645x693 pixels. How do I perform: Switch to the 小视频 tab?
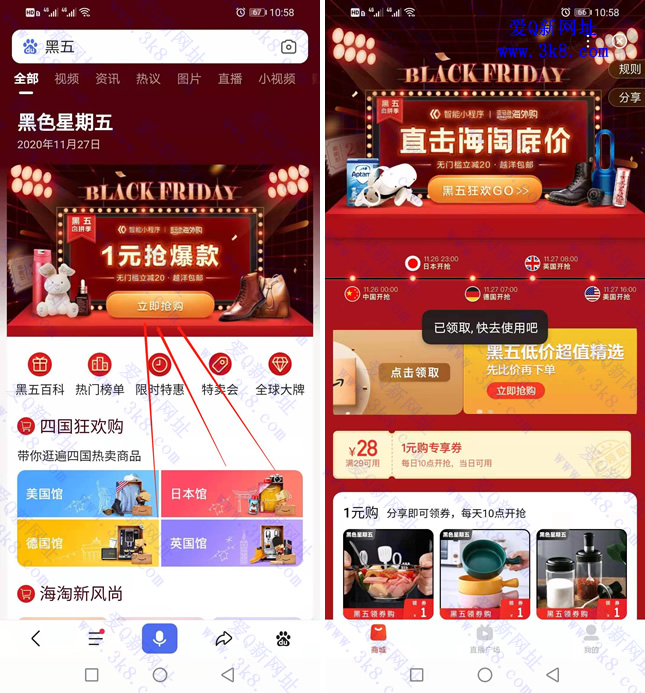277,79
